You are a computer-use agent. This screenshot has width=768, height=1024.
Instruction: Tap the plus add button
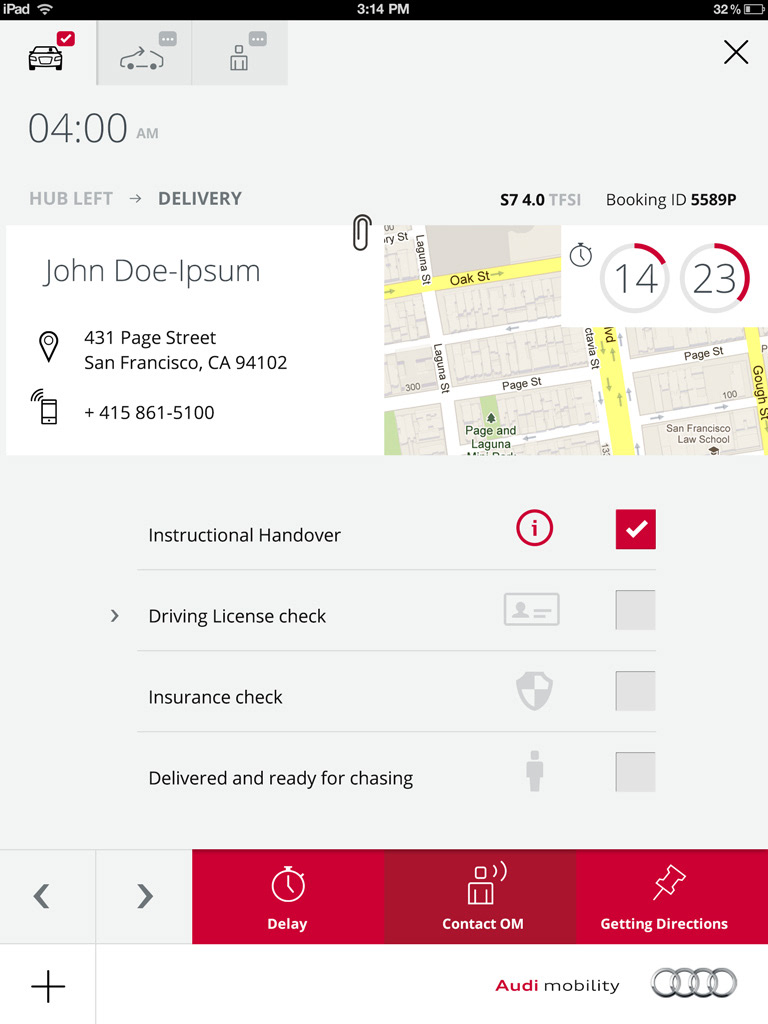tap(47, 986)
